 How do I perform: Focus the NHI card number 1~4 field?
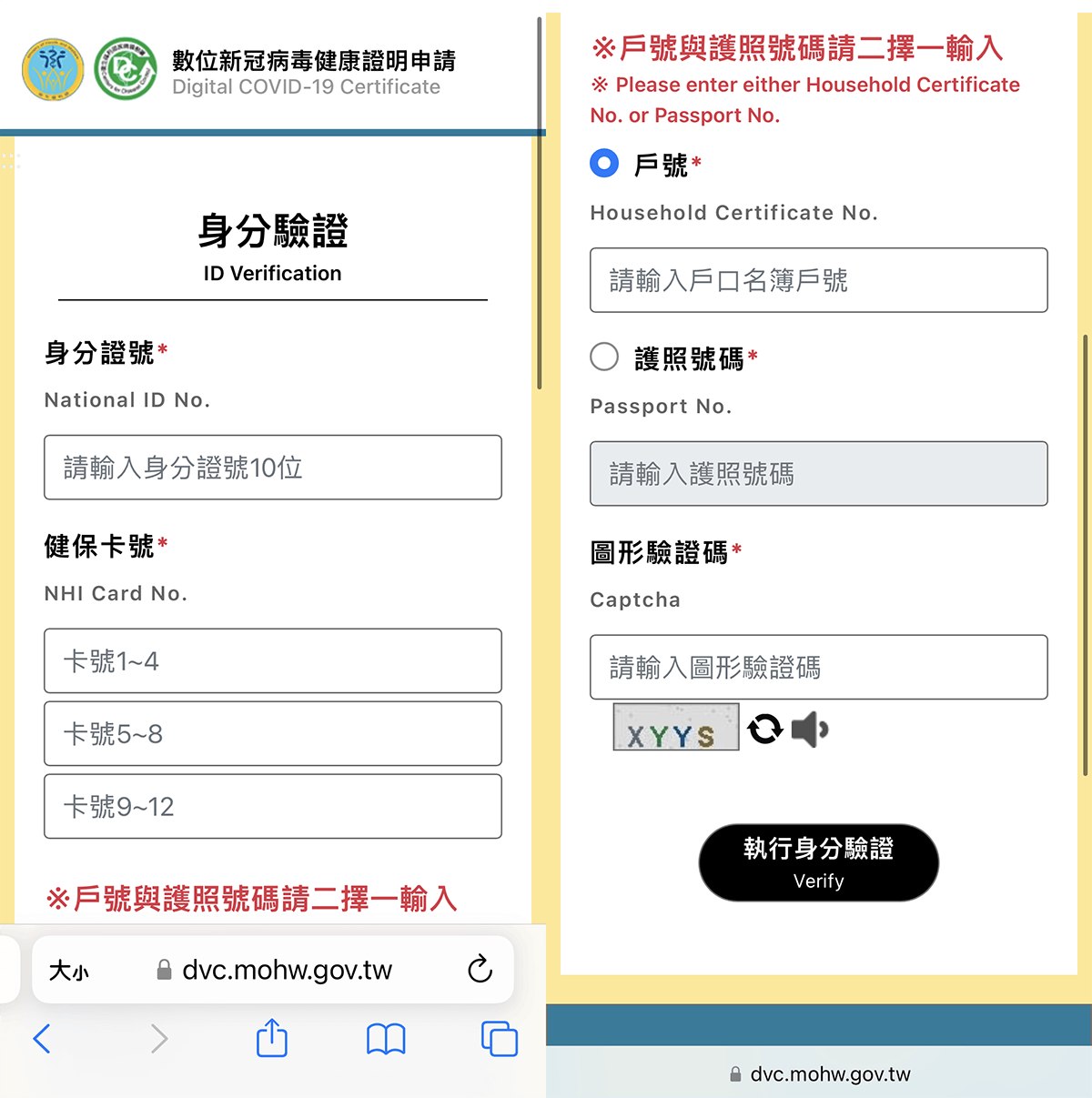click(x=272, y=660)
